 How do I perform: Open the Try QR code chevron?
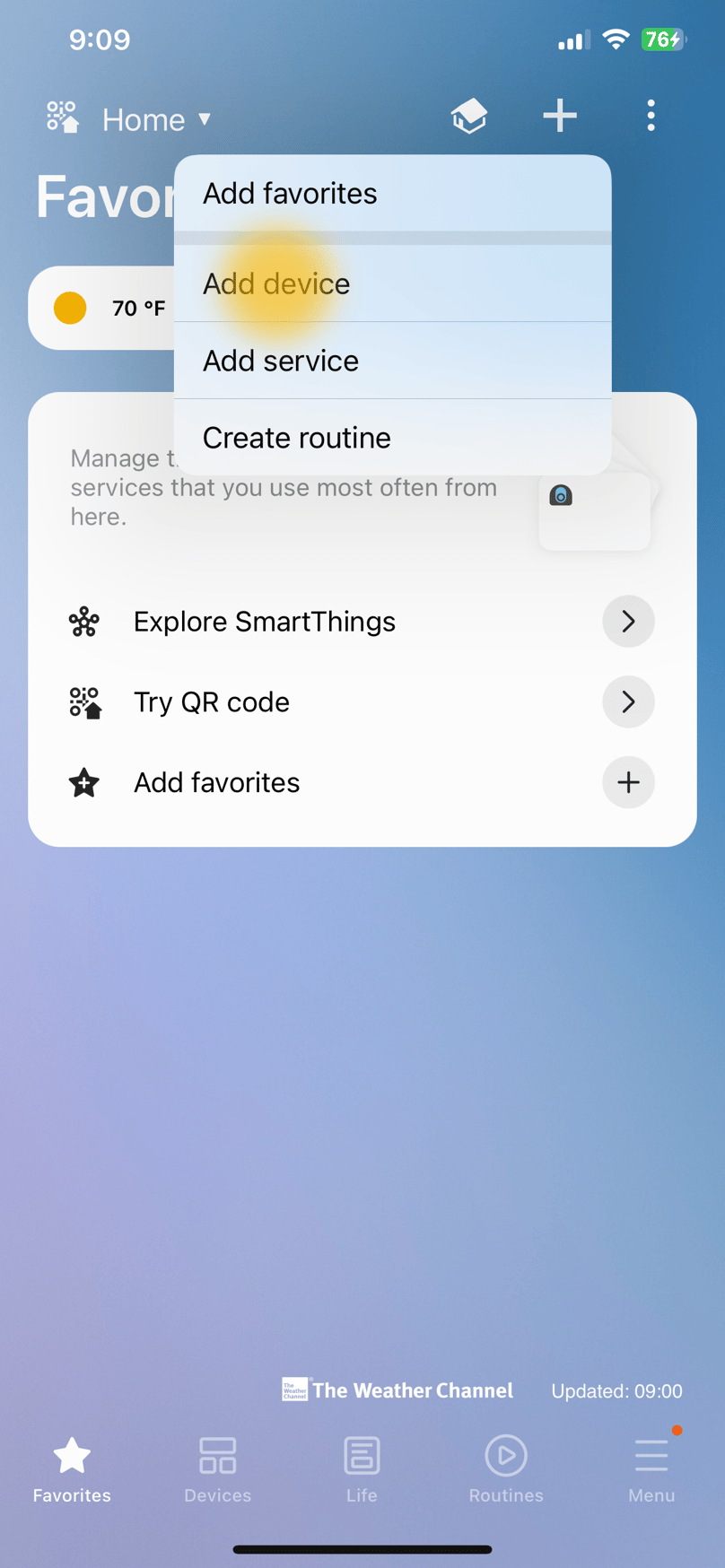(628, 701)
